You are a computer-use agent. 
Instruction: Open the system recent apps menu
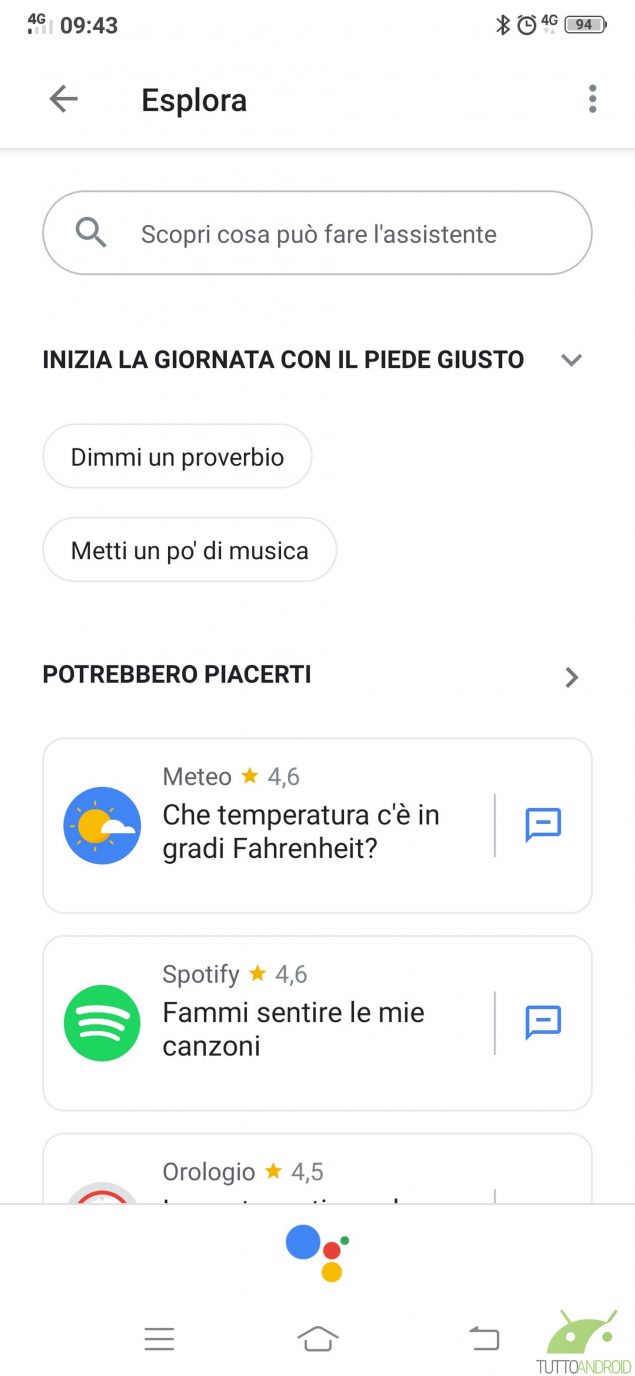(x=159, y=1338)
